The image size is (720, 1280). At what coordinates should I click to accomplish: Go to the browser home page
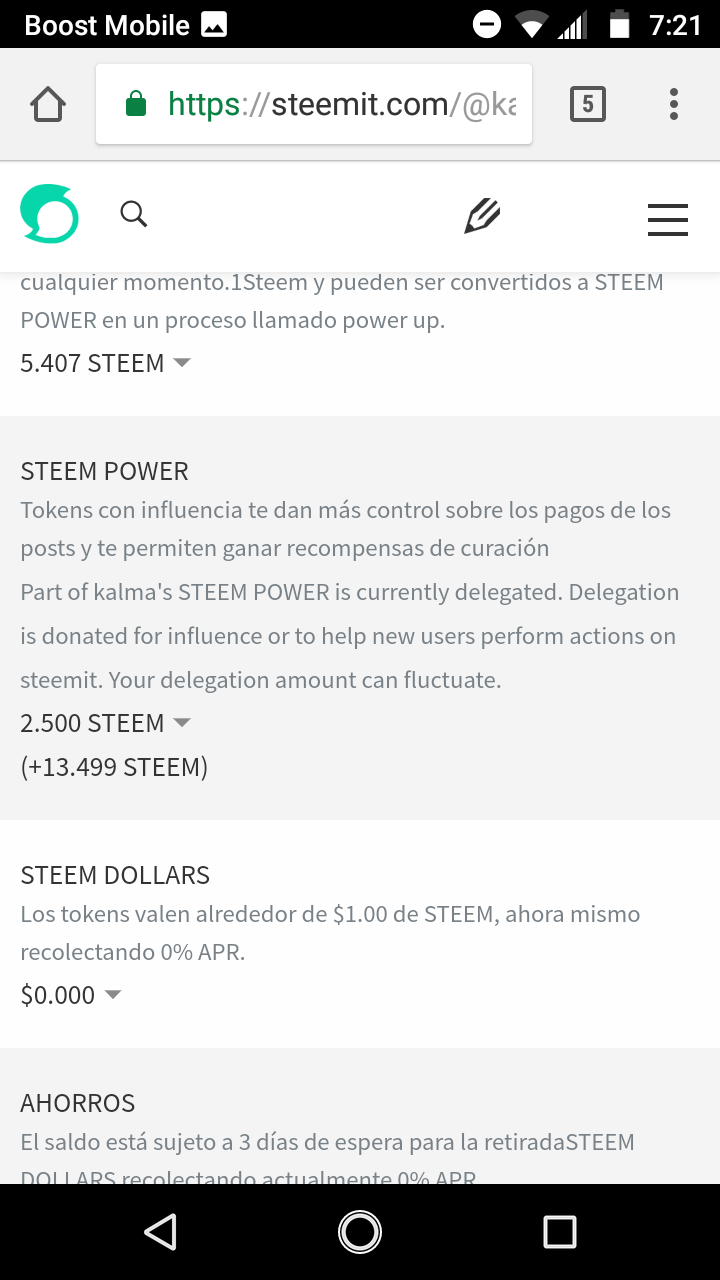pyautogui.click(x=48, y=104)
